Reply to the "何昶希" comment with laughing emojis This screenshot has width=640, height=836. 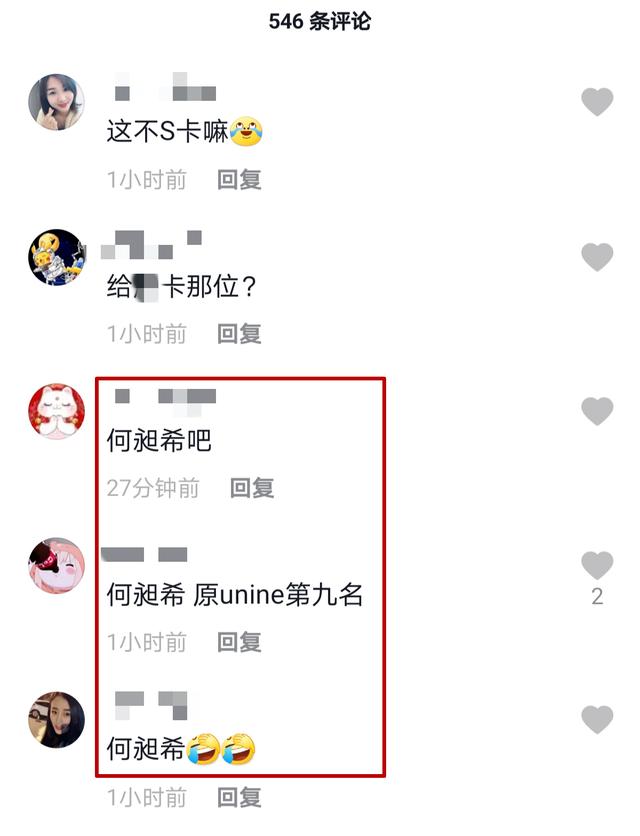tap(240, 797)
